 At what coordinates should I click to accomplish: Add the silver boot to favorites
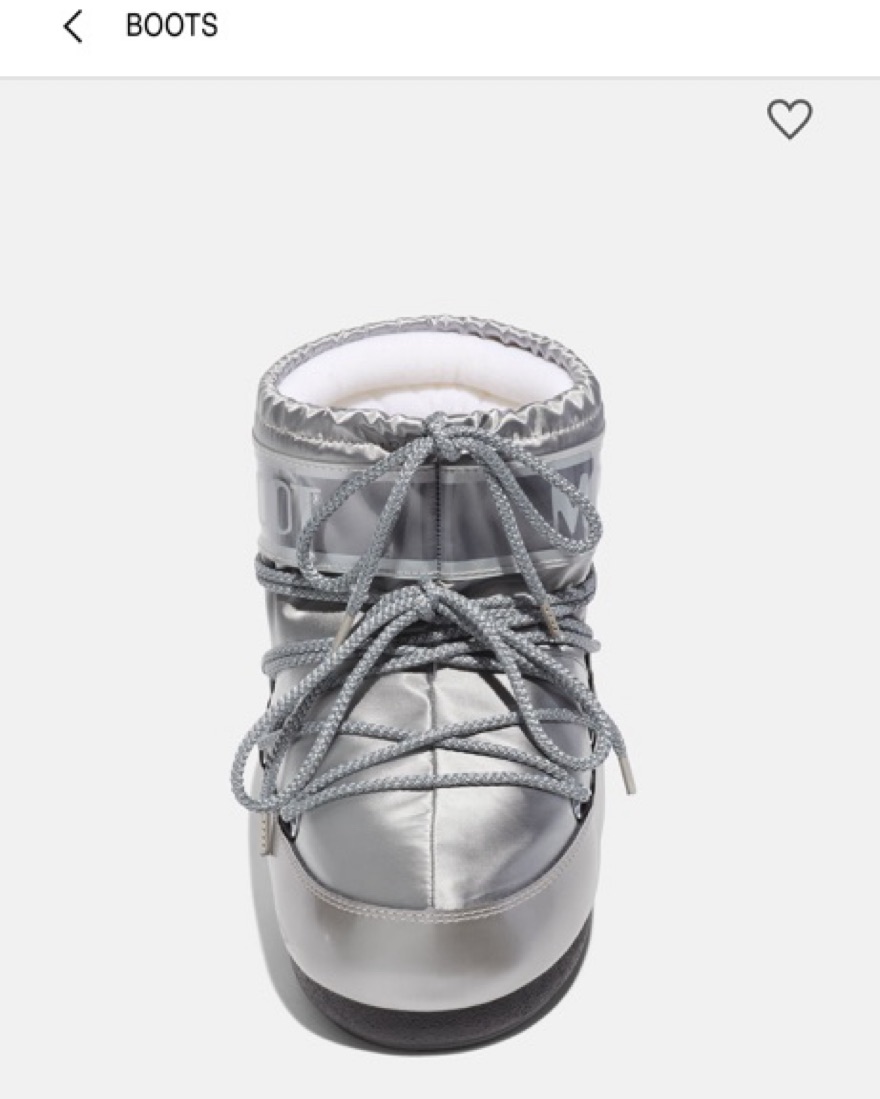[x=789, y=120]
